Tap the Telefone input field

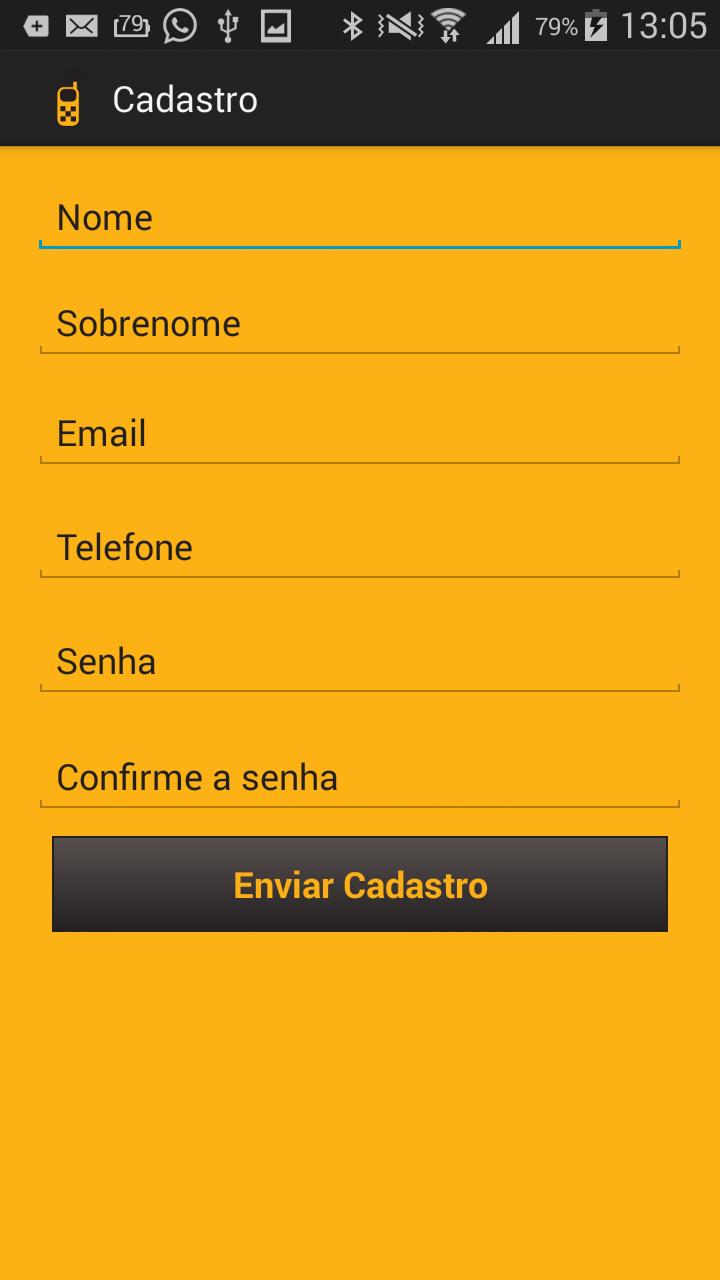[360, 547]
